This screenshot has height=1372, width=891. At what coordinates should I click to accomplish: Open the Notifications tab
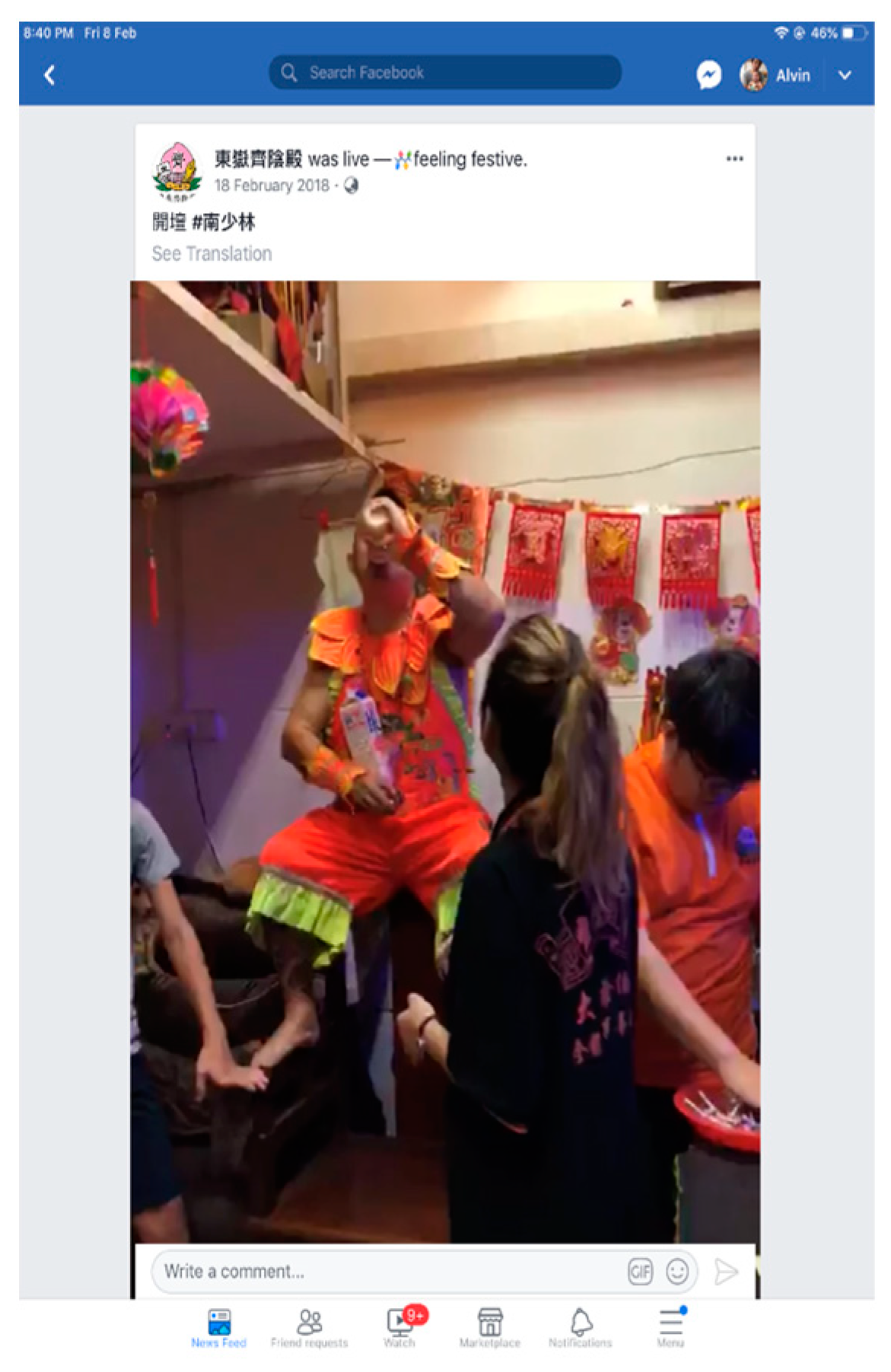581,1328
